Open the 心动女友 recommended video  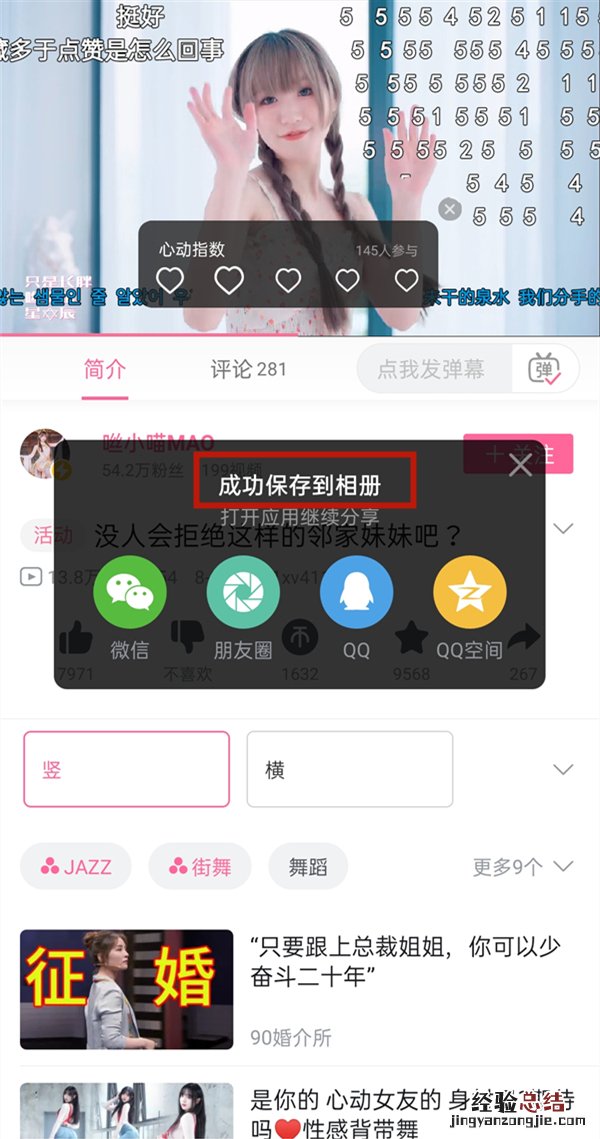coord(300,1108)
